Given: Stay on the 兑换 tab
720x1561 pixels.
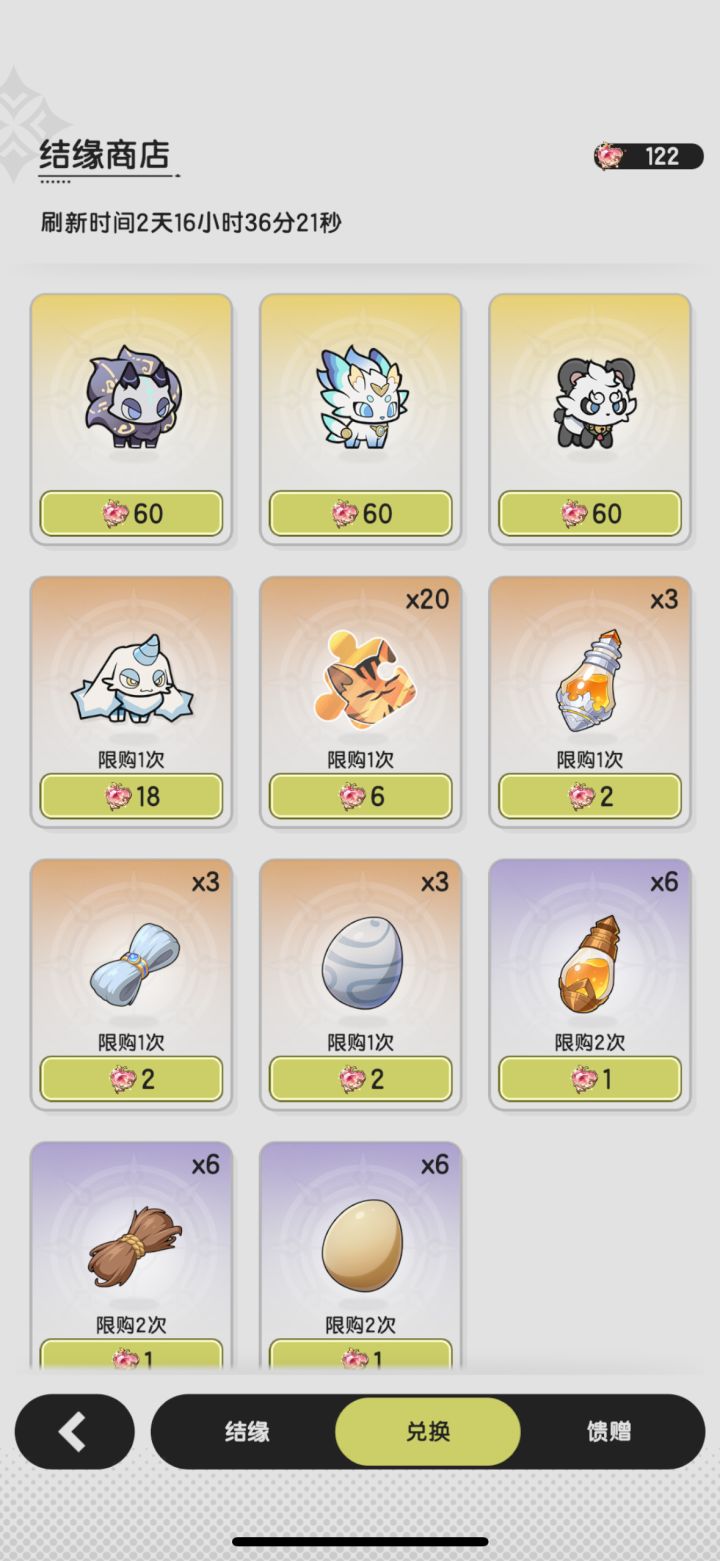Looking at the screenshot, I should click(428, 1431).
